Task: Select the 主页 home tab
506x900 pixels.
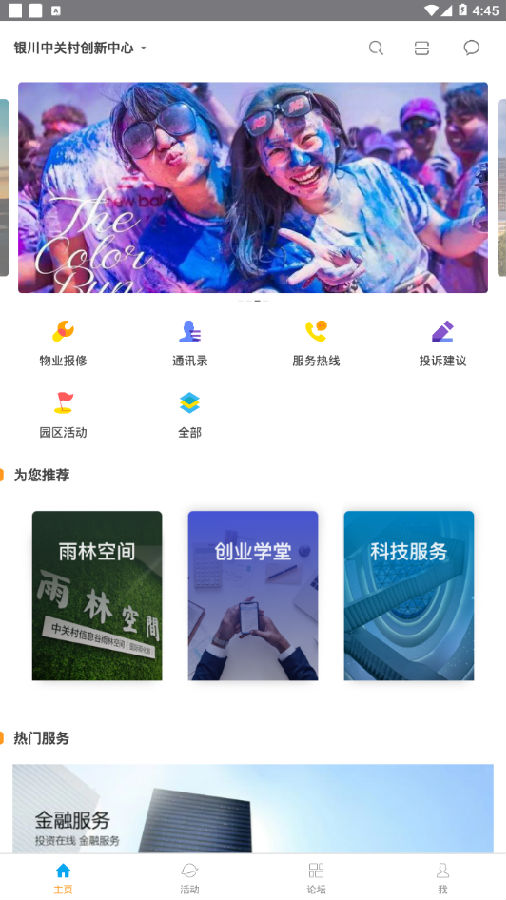Action: pos(63,878)
